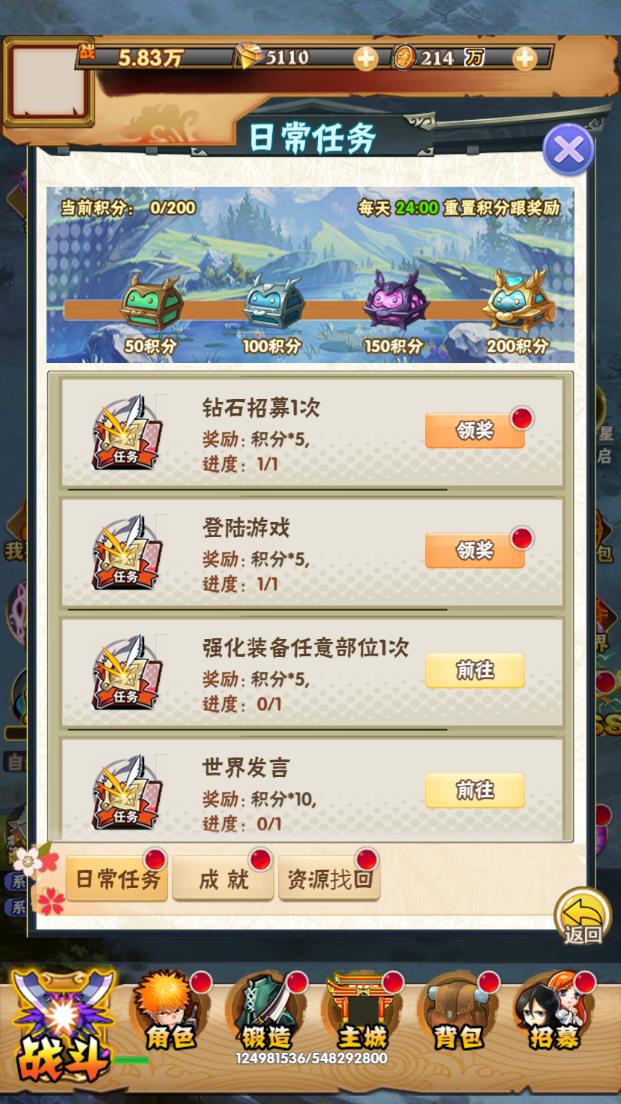Tap the 返回 back arrow button
This screenshot has width=621, height=1104.
coord(583,917)
